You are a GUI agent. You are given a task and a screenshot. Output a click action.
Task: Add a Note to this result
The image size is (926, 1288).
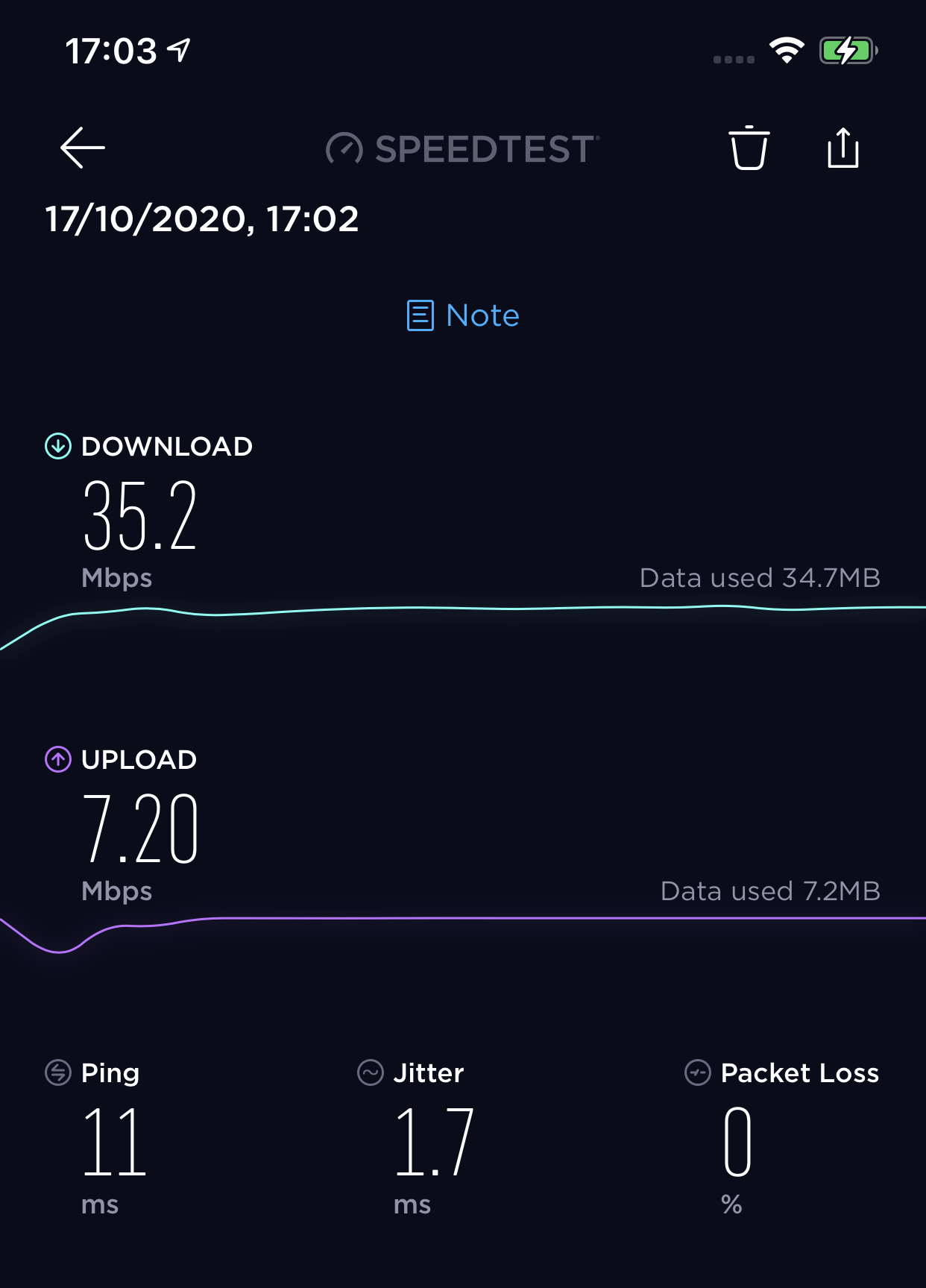click(x=463, y=315)
